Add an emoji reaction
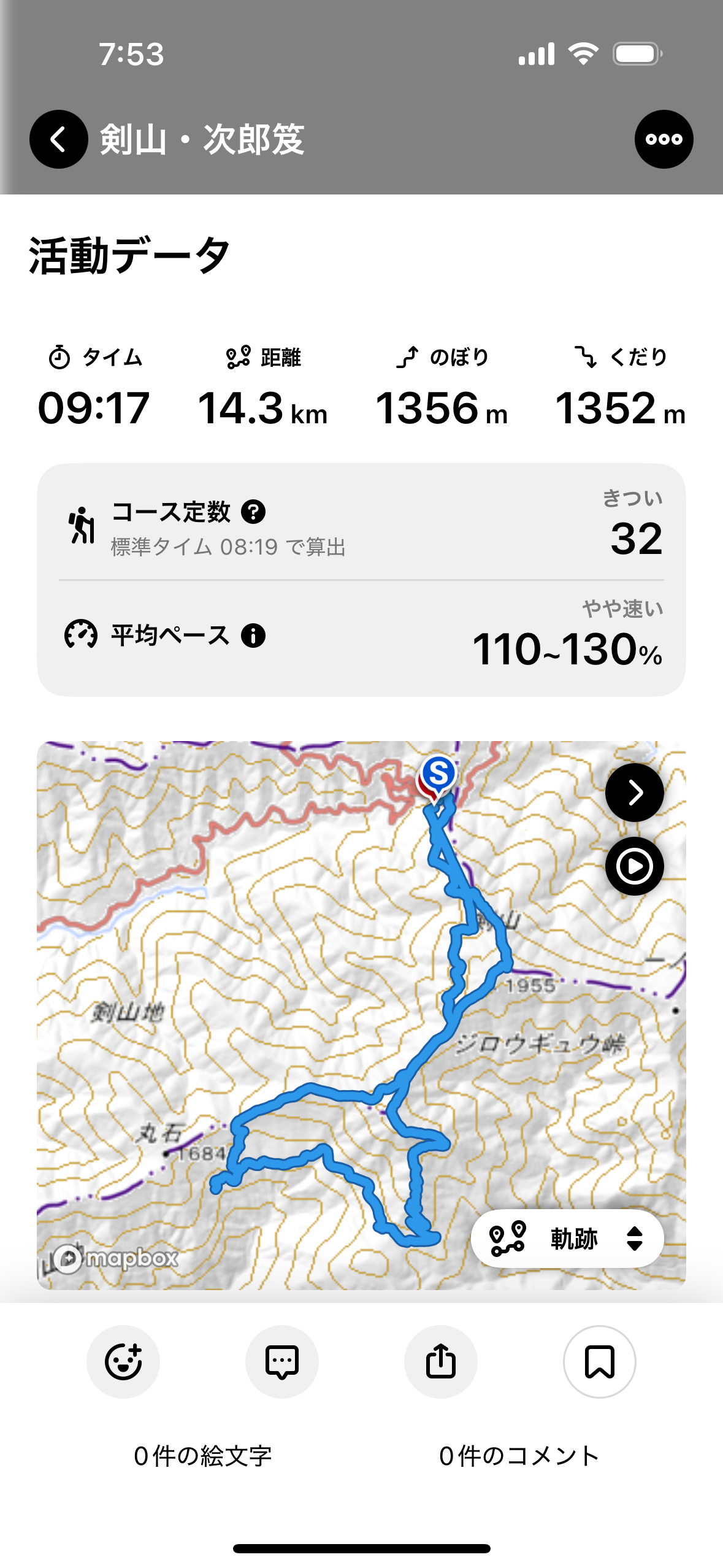 click(x=123, y=1362)
